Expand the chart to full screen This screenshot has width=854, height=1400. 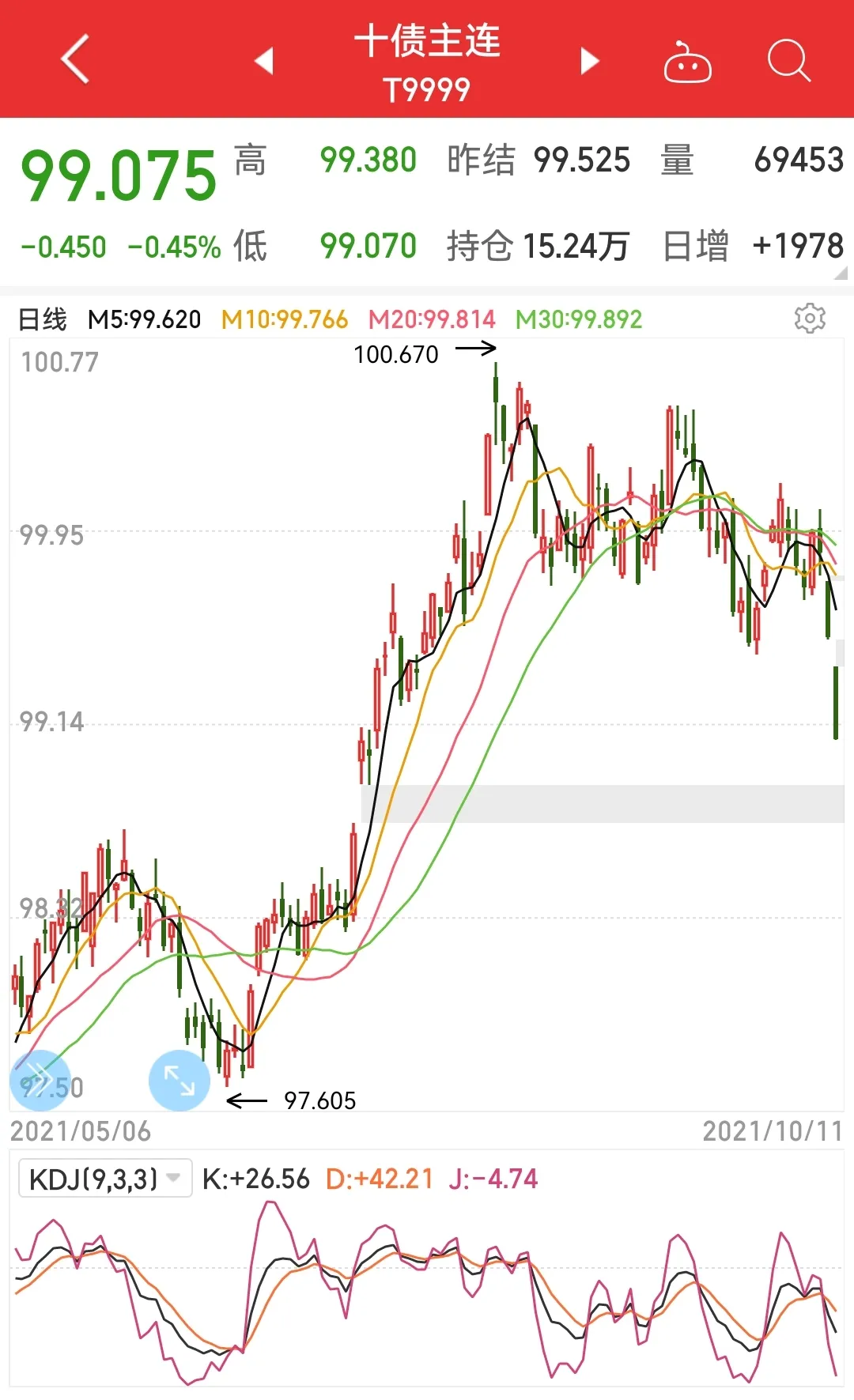click(179, 1080)
